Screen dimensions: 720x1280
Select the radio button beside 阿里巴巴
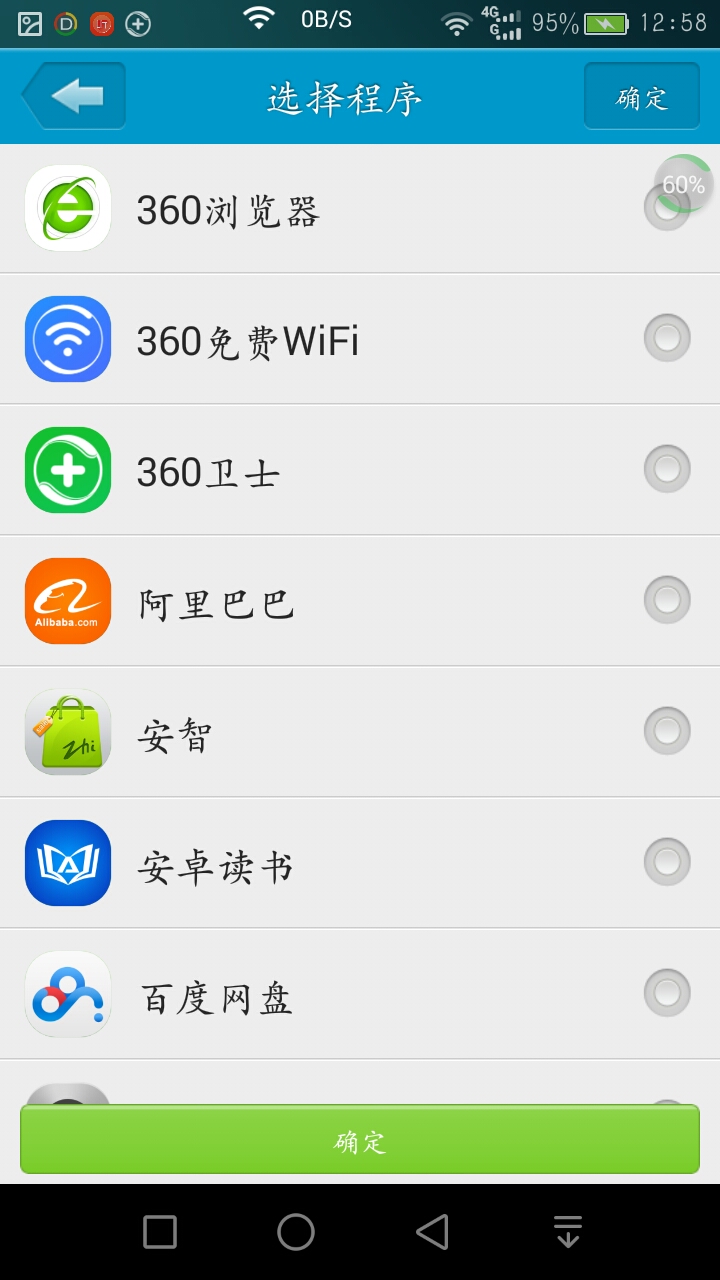tap(666, 601)
